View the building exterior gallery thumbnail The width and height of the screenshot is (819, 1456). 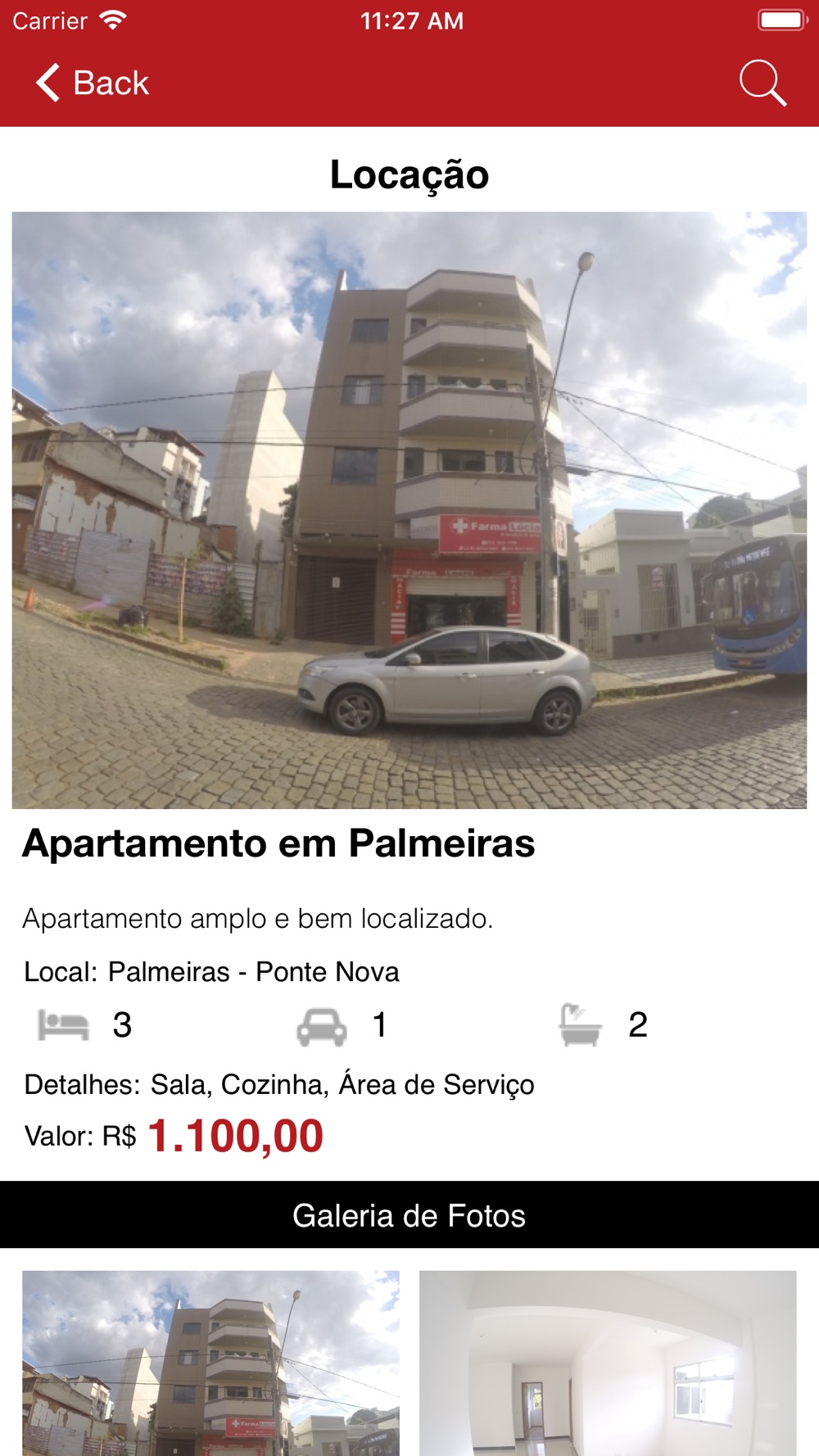click(x=210, y=1363)
